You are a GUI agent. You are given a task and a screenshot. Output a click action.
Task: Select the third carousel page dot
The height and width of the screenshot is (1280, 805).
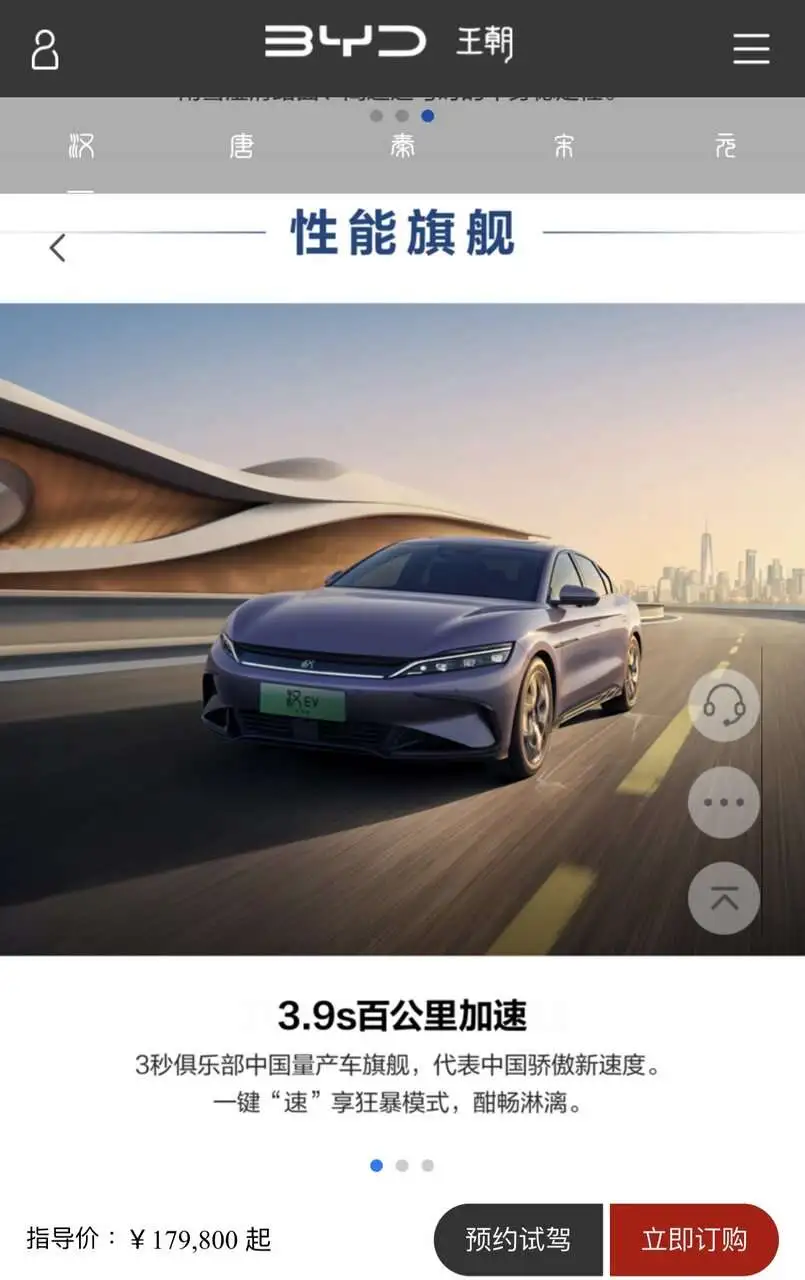(428, 1165)
